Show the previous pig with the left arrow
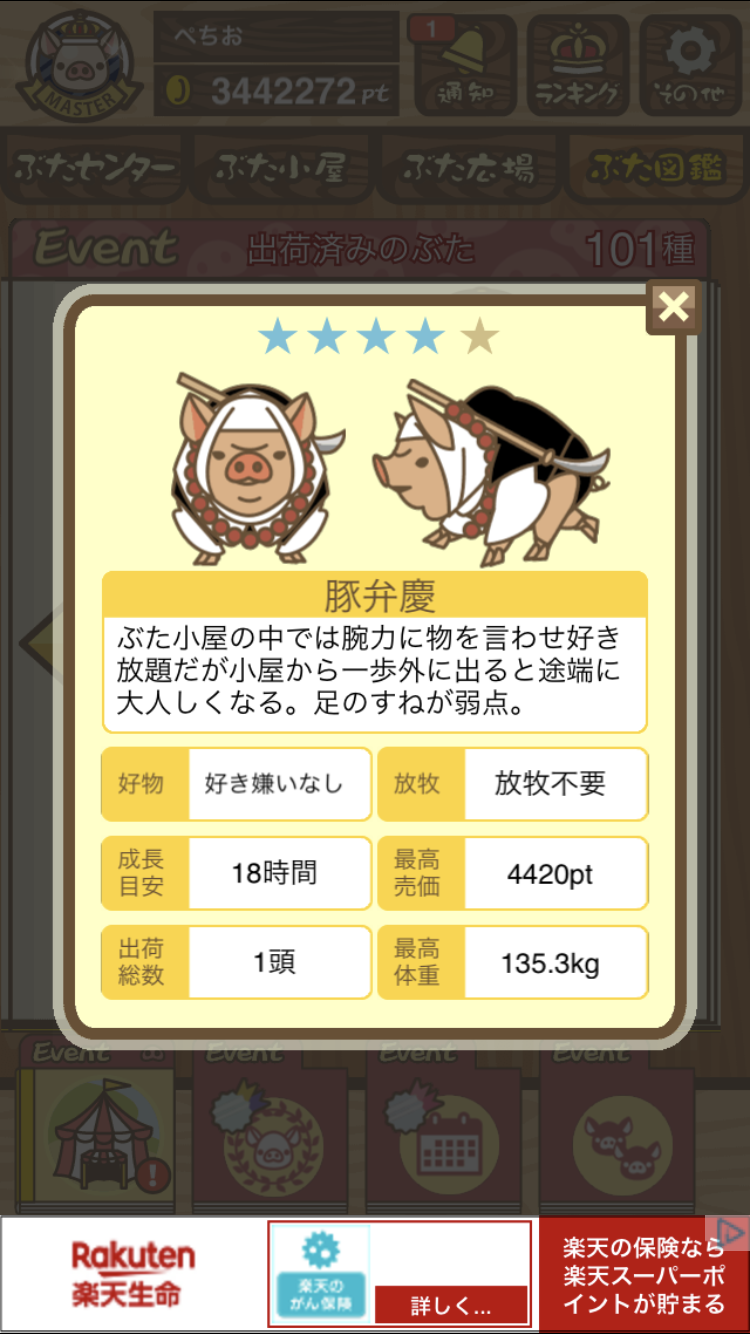 [37, 639]
